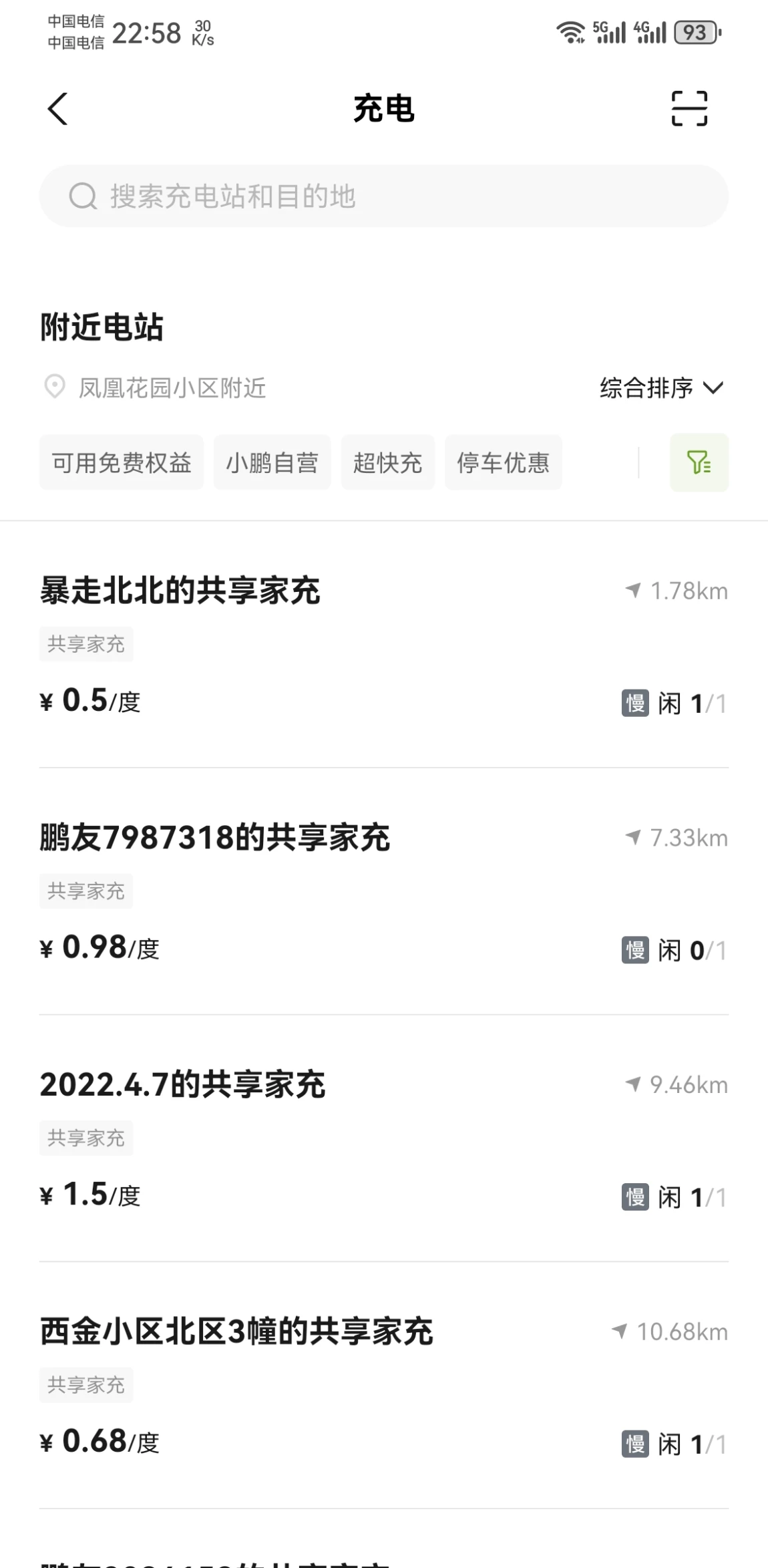
Task: Tap the 搜索充电站和目的地 search box
Action: [383, 196]
